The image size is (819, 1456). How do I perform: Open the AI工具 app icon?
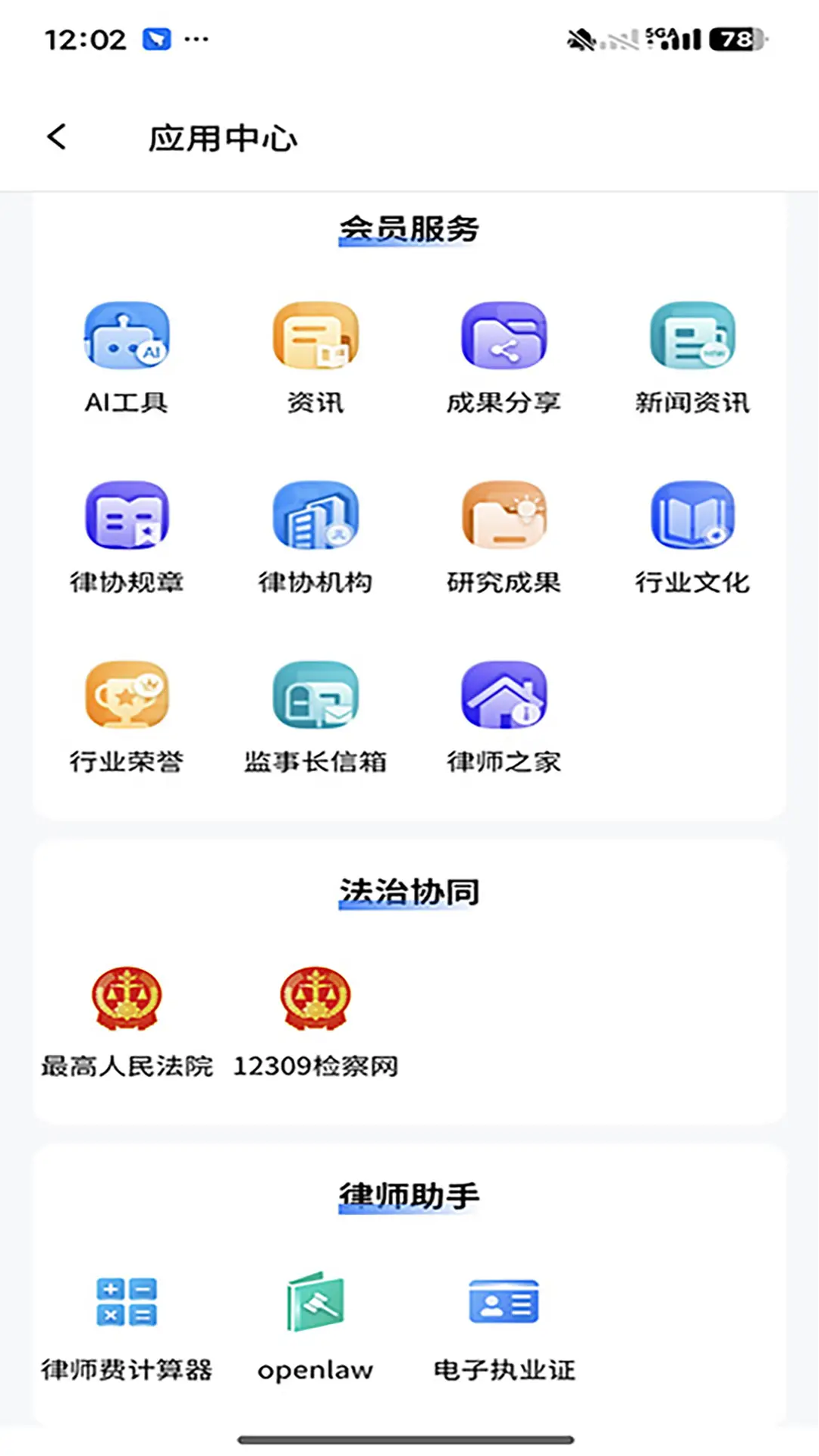[x=126, y=336]
